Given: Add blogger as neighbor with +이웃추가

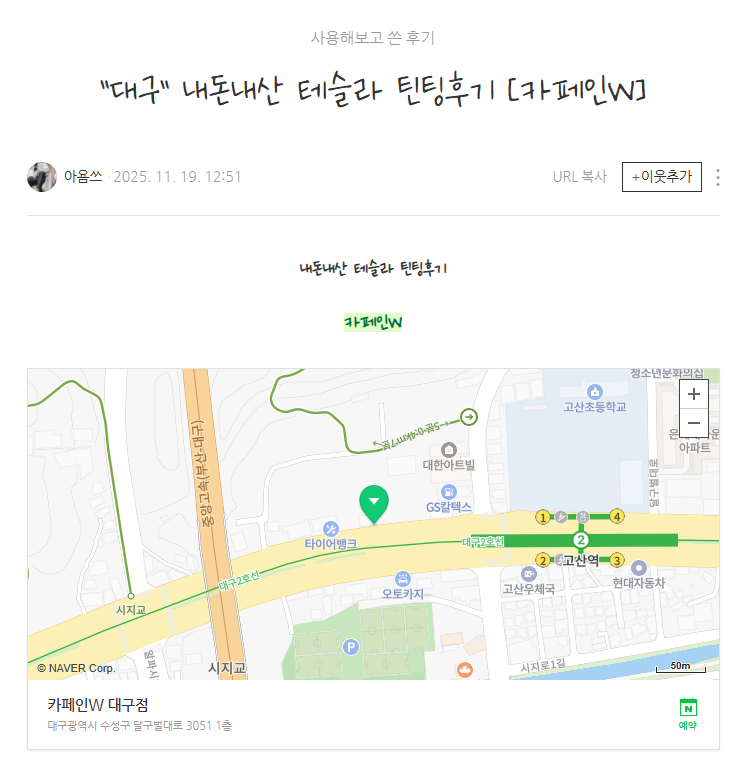Looking at the screenshot, I should coord(661,177).
